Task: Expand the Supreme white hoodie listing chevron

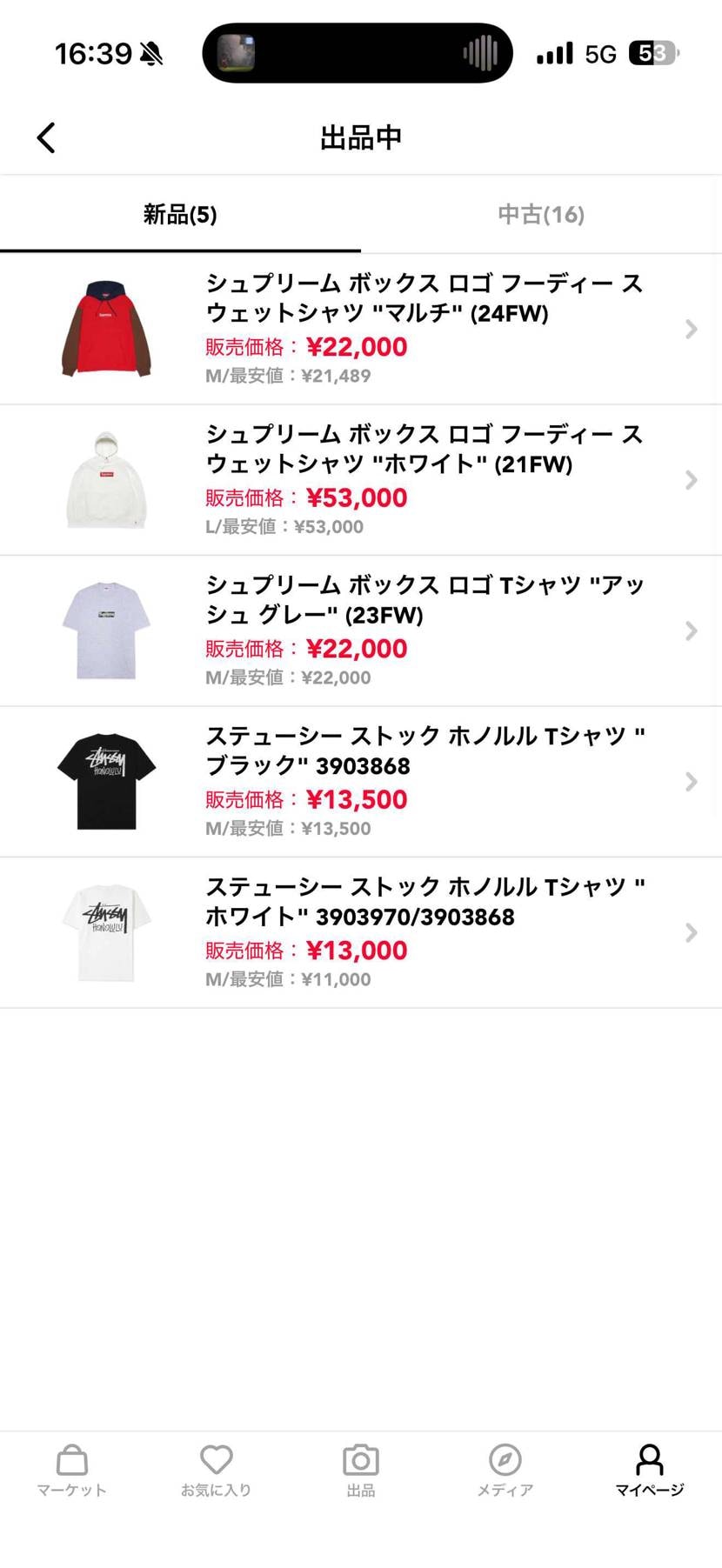Action: coord(692,480)
